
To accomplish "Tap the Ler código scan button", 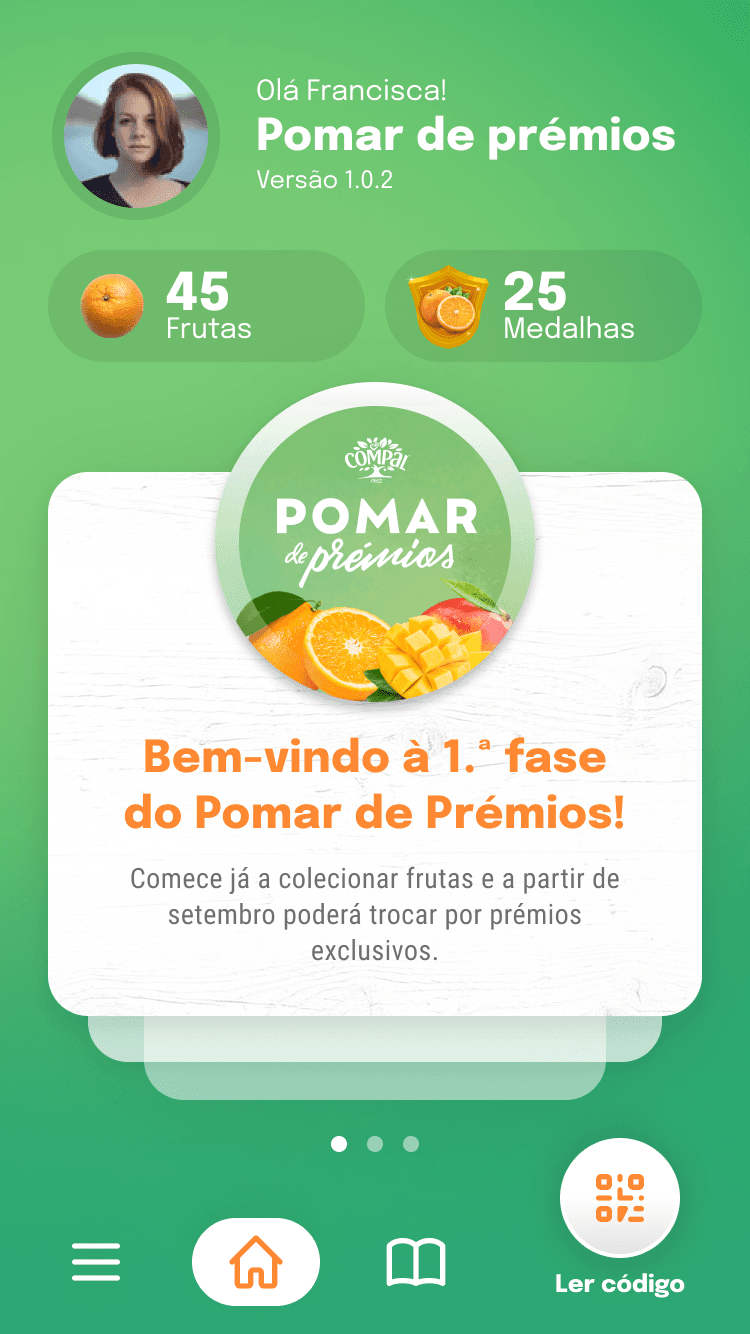I will tap(620, 1198).
